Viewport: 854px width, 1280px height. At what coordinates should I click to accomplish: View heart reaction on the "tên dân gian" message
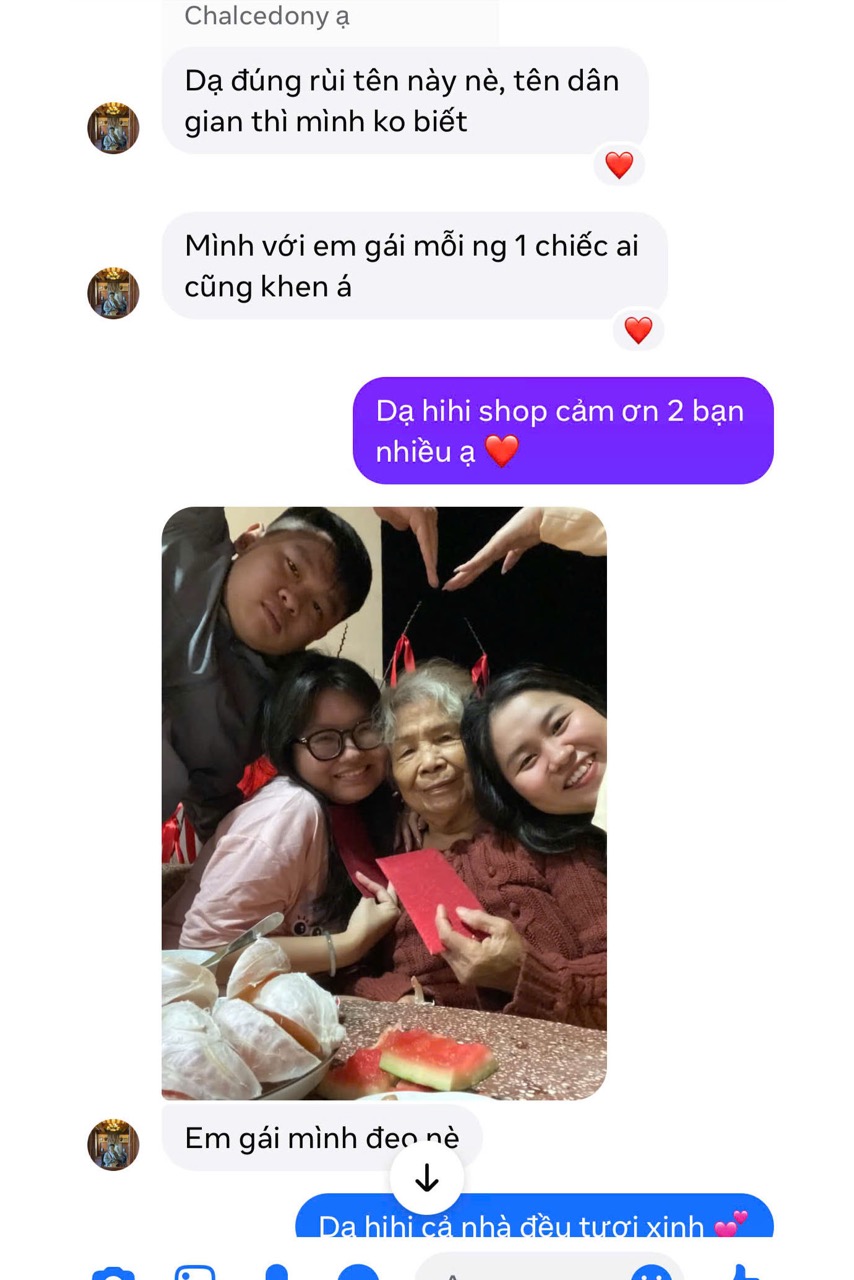point(619,165)
